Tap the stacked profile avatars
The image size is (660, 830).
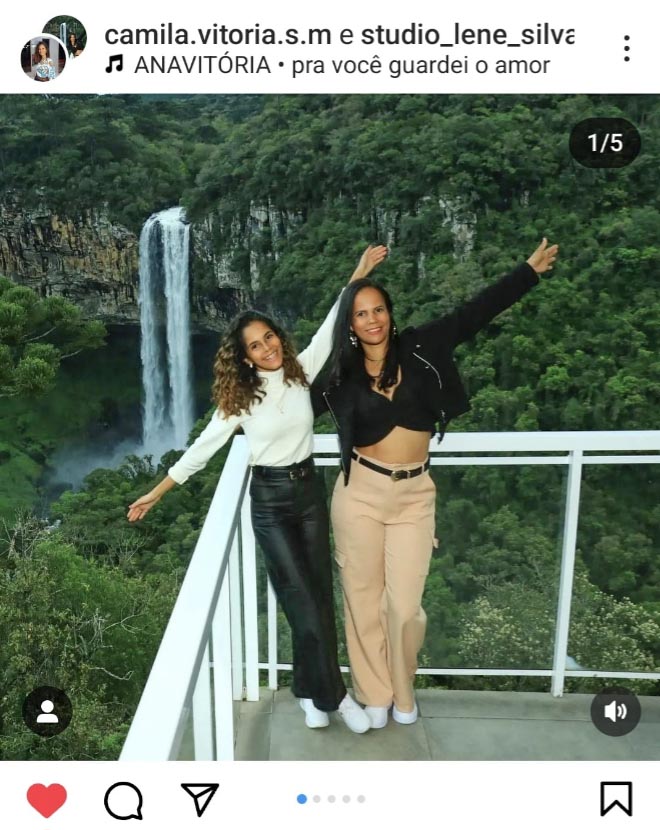tap(52, 47)
